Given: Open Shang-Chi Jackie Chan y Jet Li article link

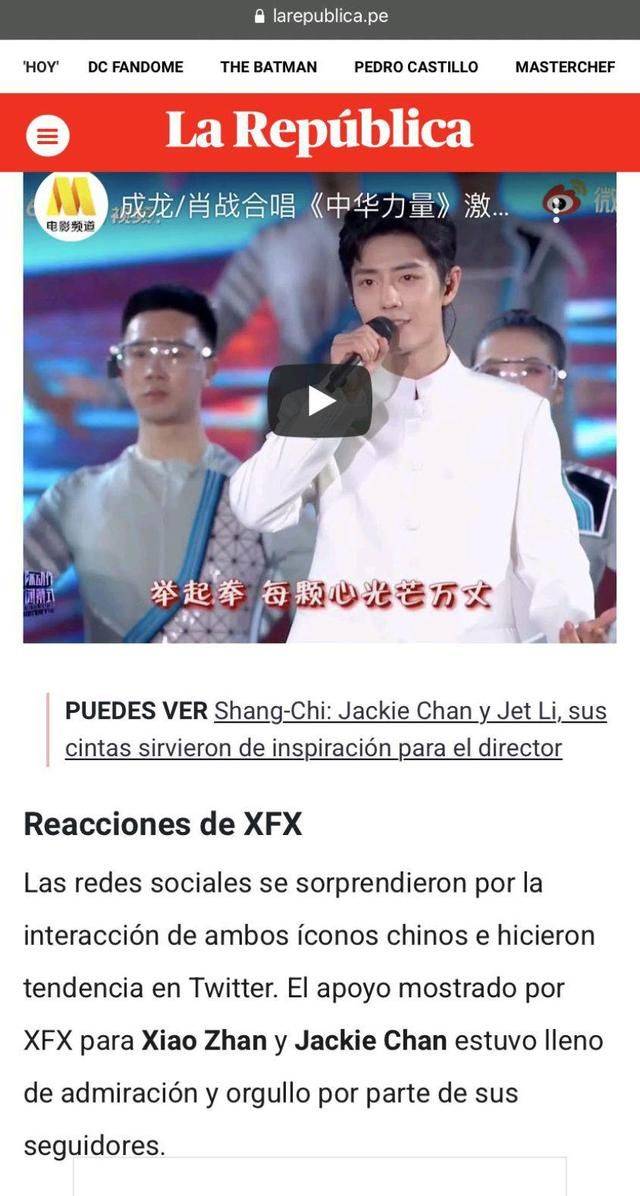Looking at the screenshot, I should [x=336, y=729].
